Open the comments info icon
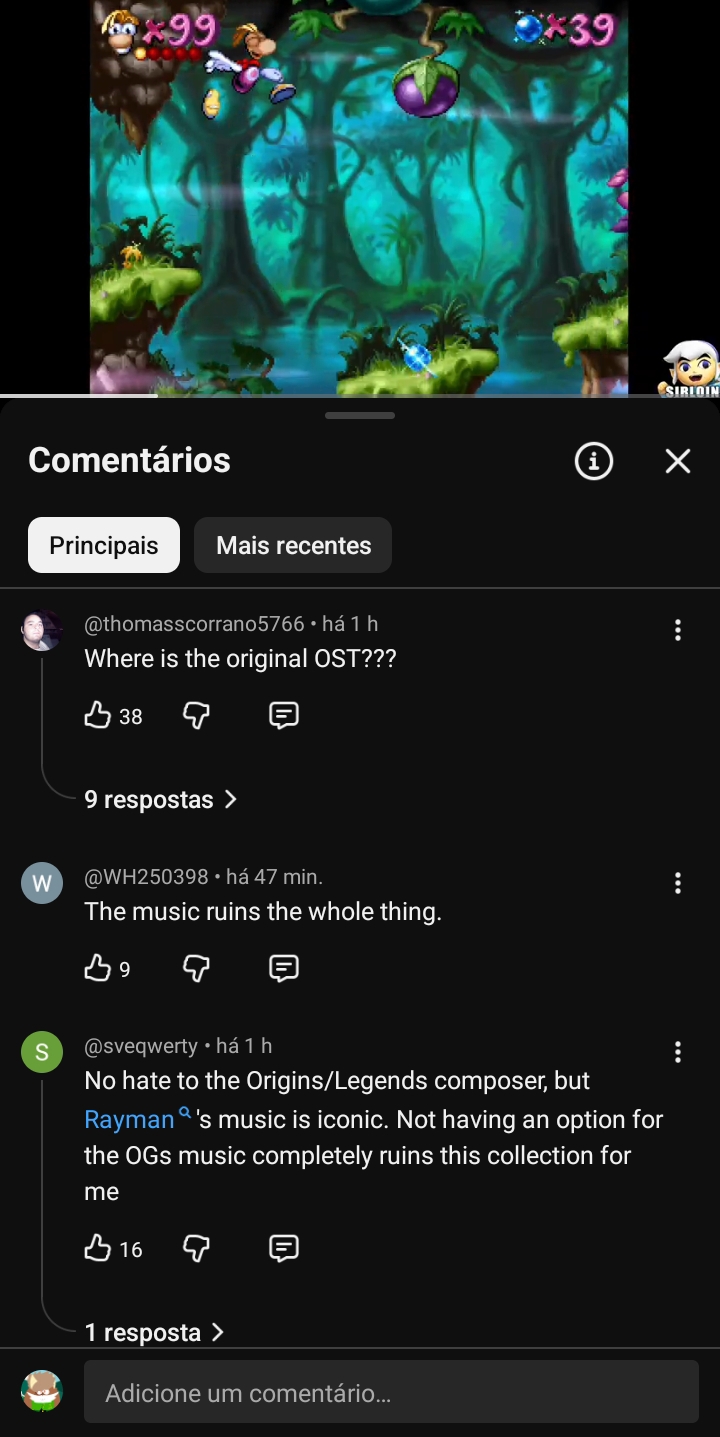 [593, 461]
